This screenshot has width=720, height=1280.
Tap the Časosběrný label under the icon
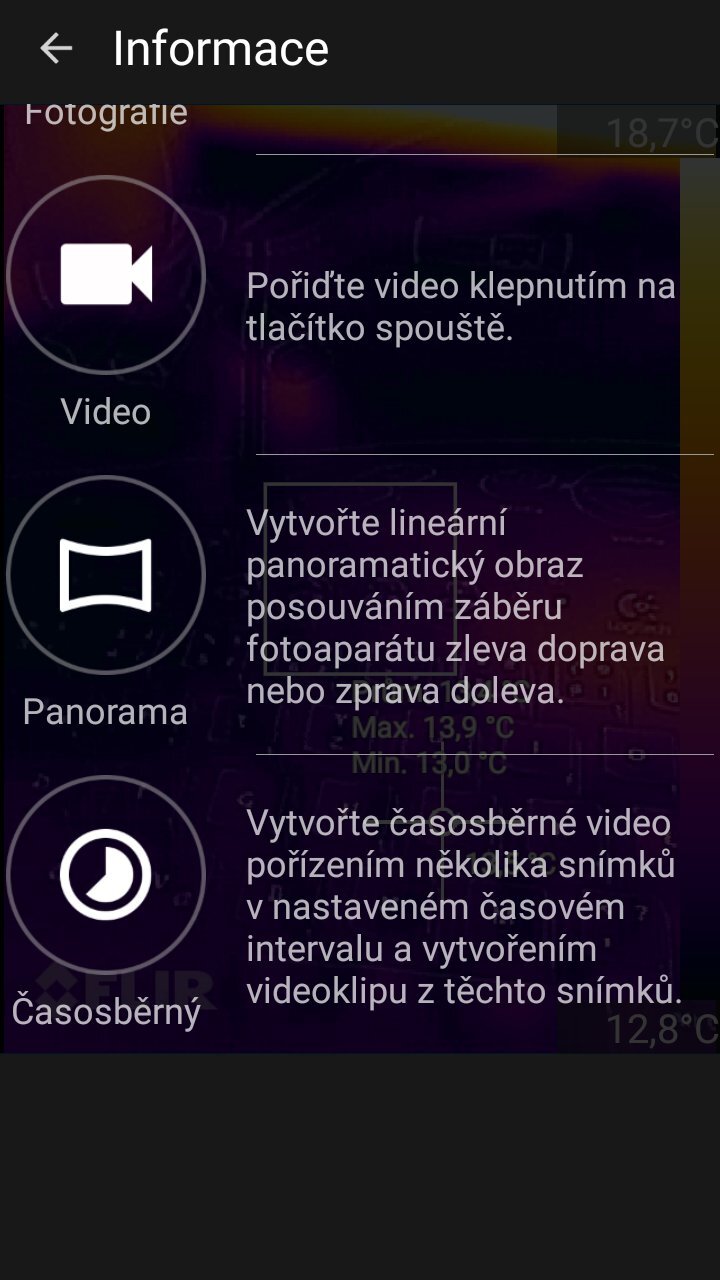click(104, 1011)
